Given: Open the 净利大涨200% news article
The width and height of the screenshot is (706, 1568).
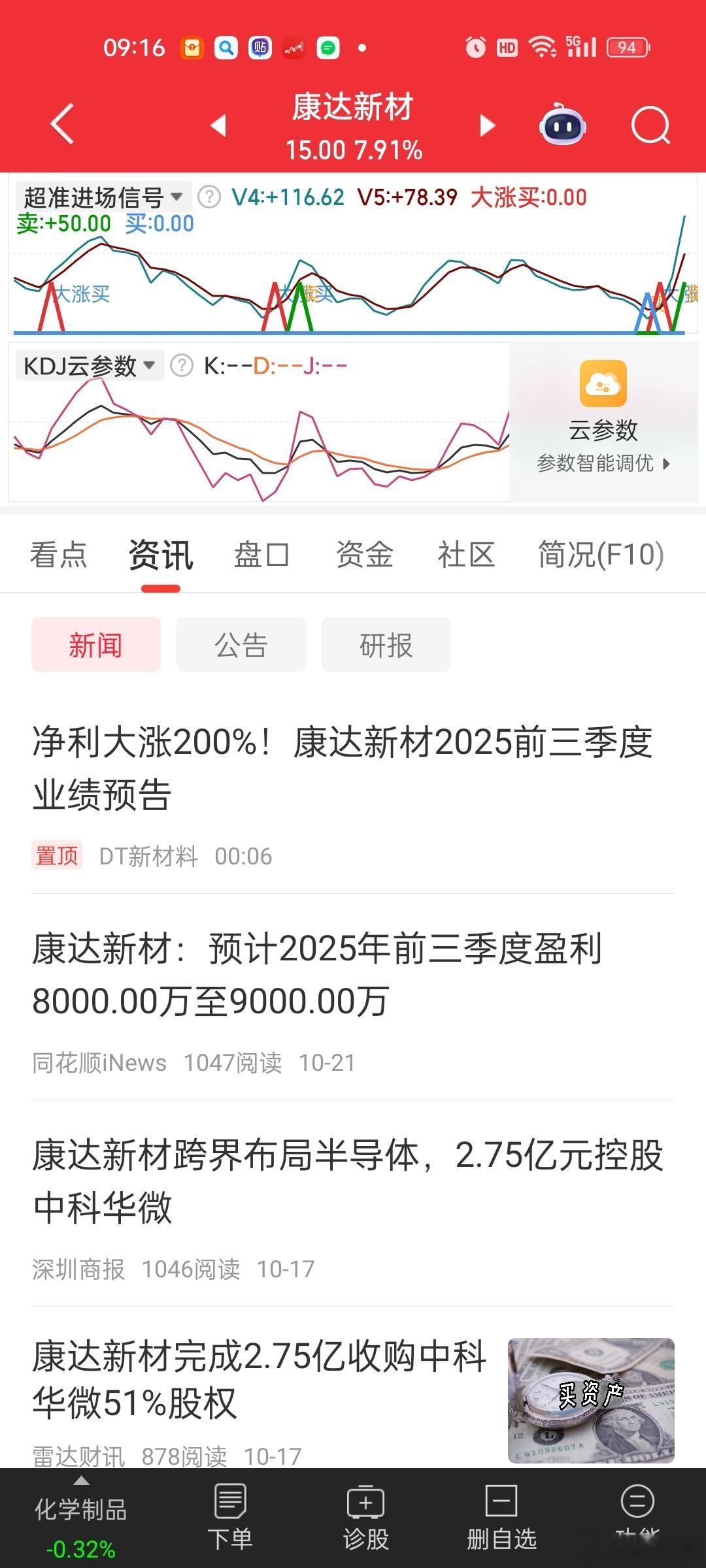Looking at the screenshot, I should 342,768.
